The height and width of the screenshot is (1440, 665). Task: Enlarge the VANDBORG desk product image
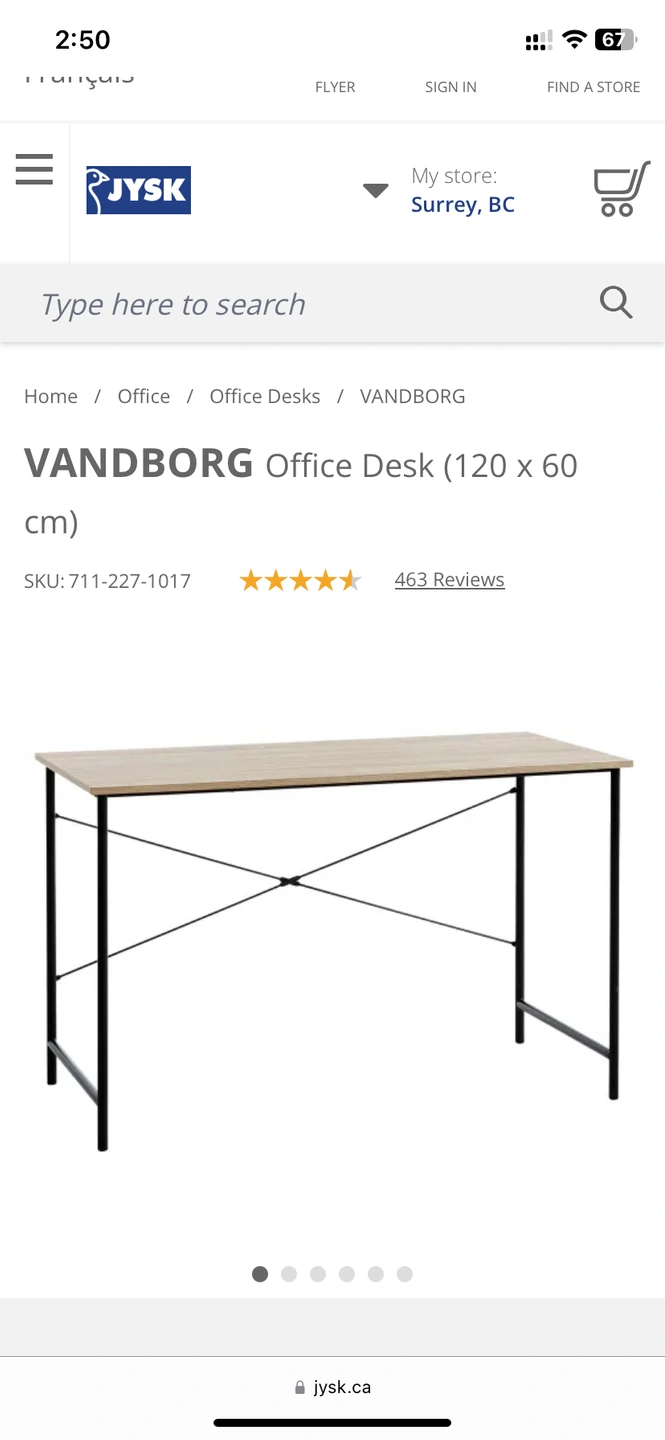[x=332, y=940]
